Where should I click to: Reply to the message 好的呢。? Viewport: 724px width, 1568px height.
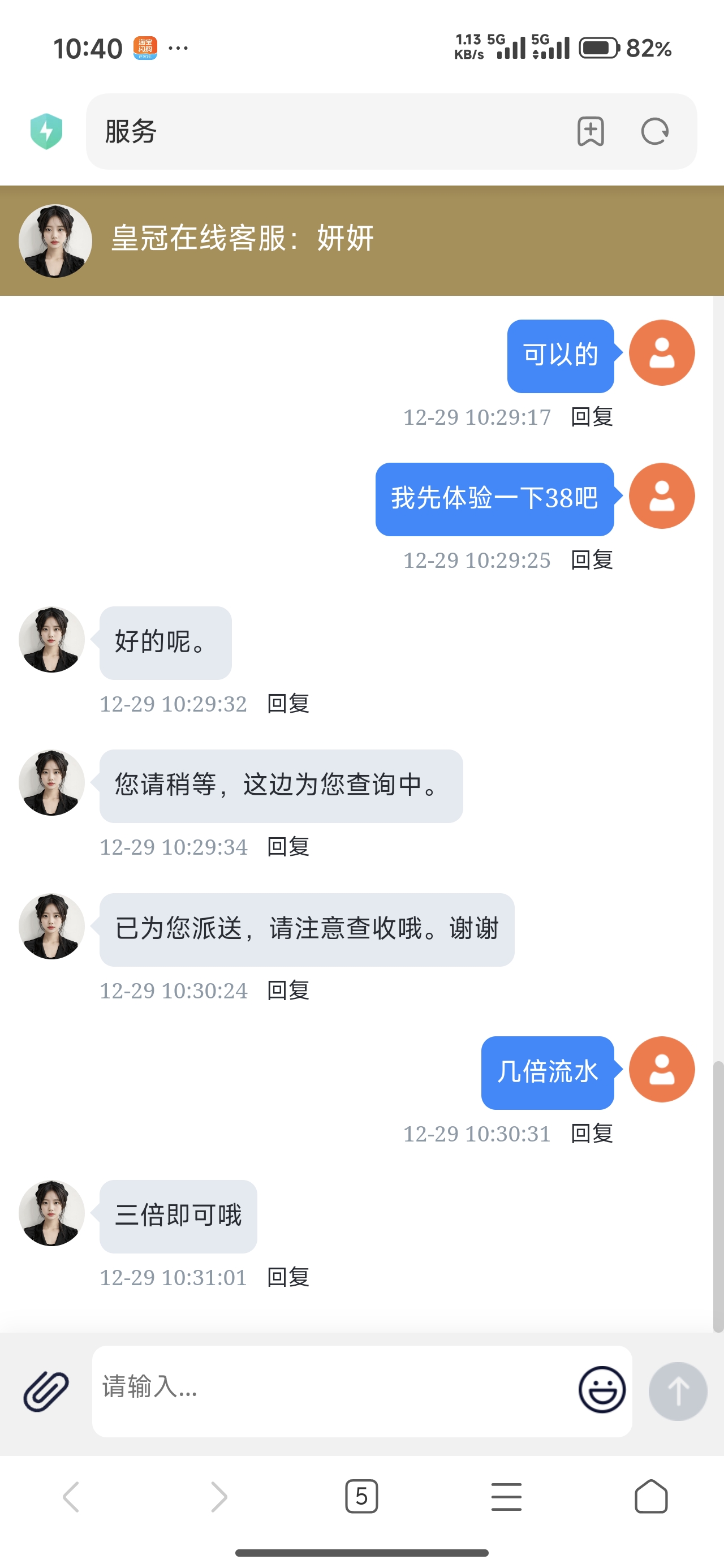(x=288, y=704)
